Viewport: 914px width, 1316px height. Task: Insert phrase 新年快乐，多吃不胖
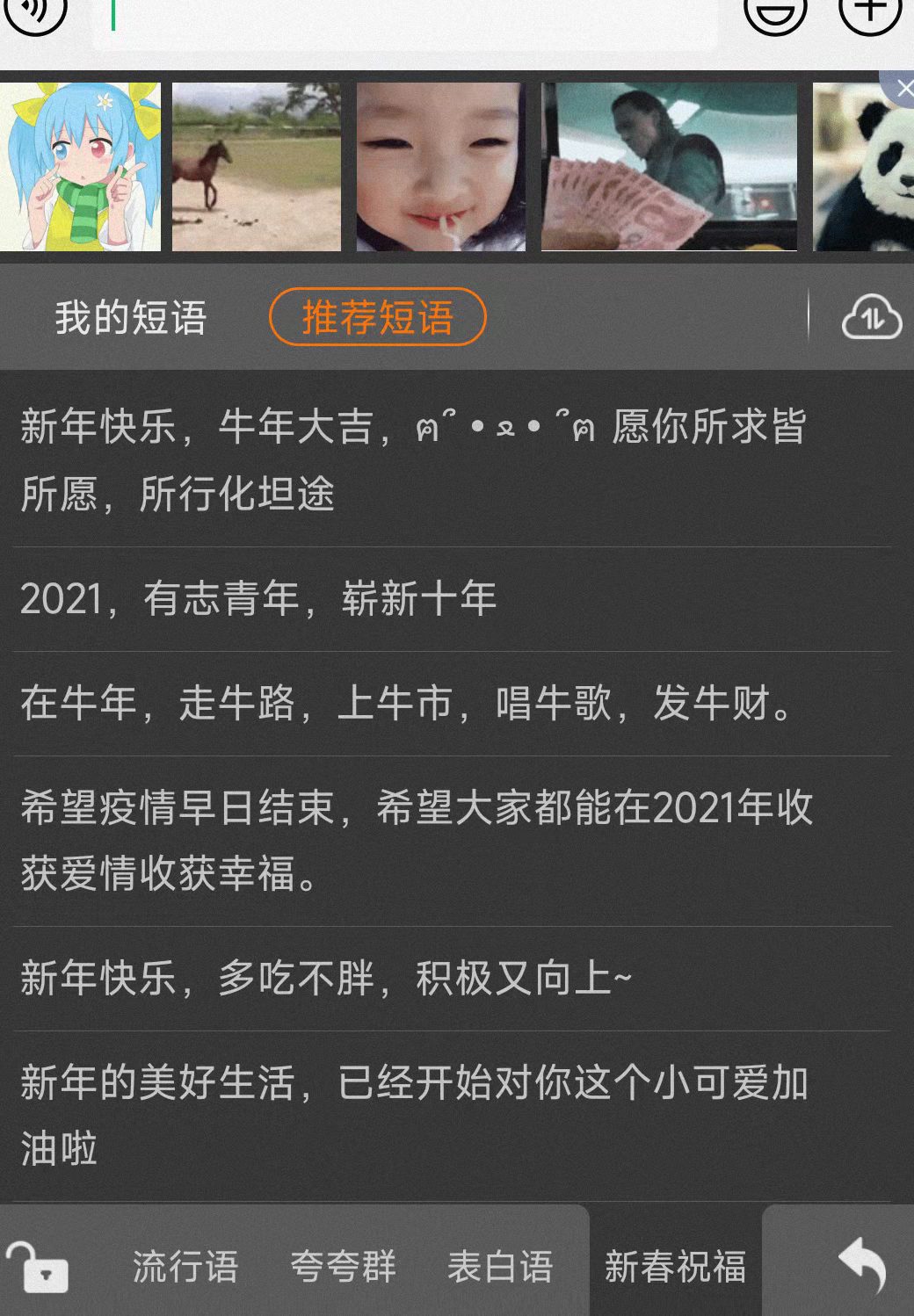(325, 978)
